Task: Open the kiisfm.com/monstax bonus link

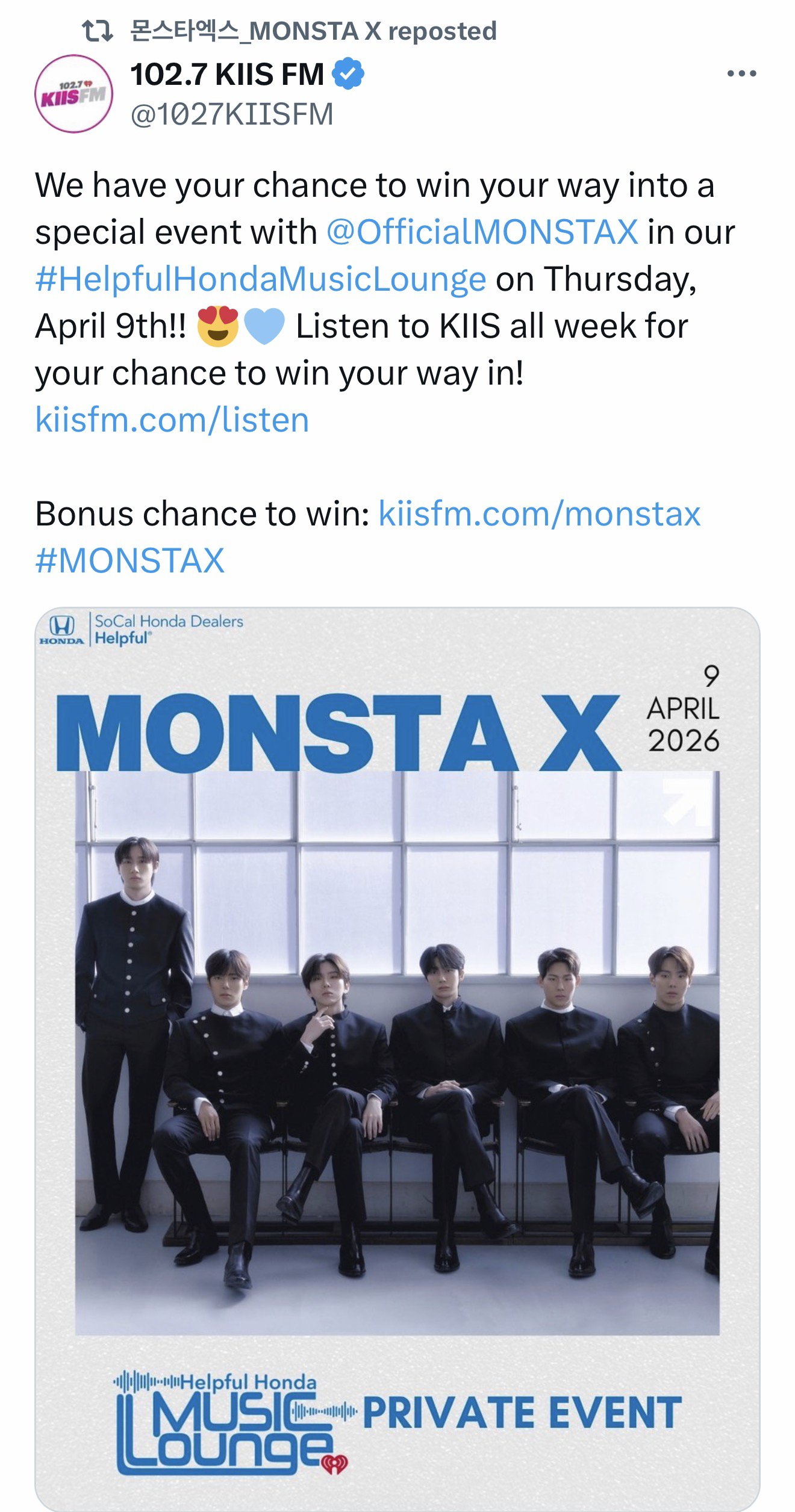Action: click(x=539, y=514)
